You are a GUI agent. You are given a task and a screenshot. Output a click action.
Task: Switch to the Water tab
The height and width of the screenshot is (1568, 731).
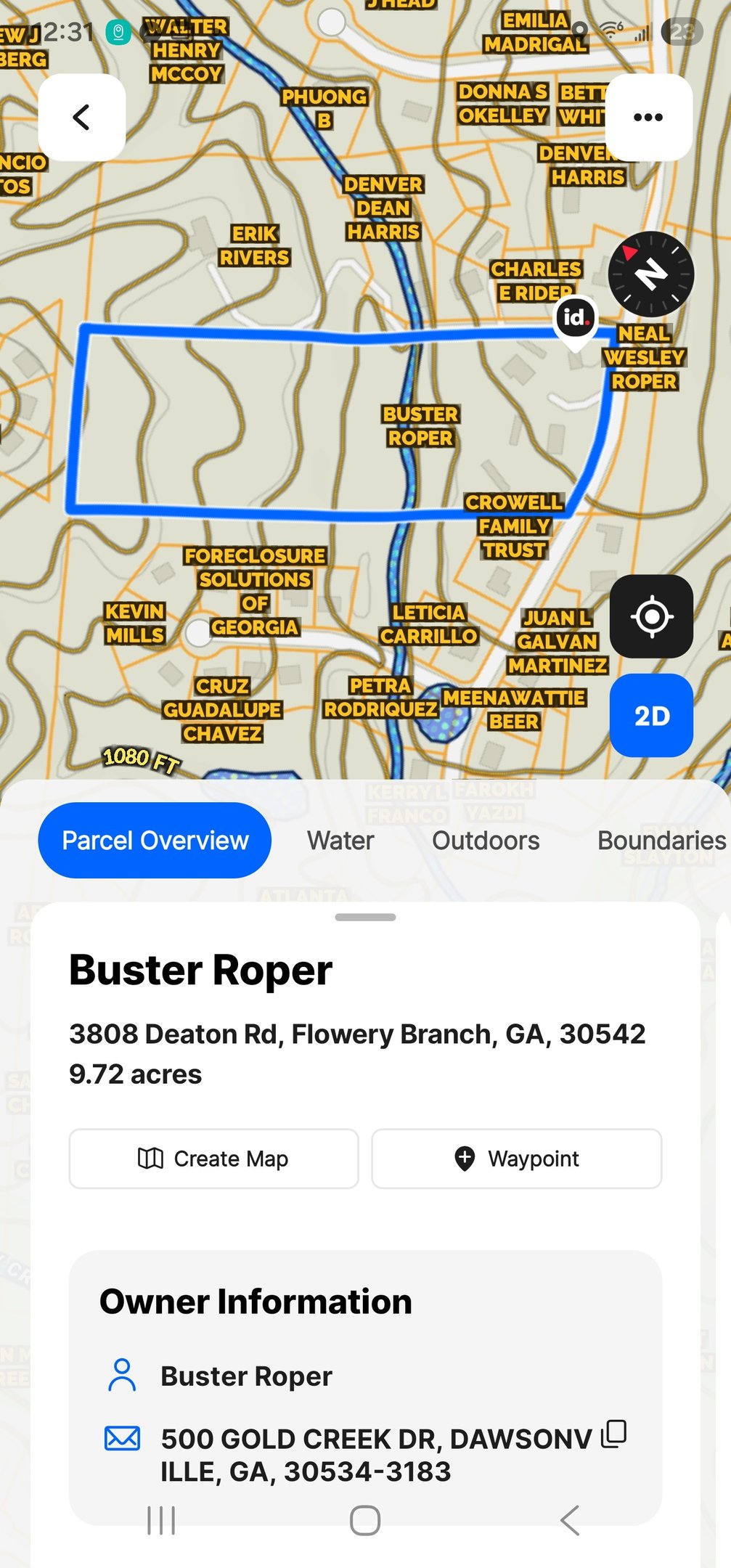[340, 841]
